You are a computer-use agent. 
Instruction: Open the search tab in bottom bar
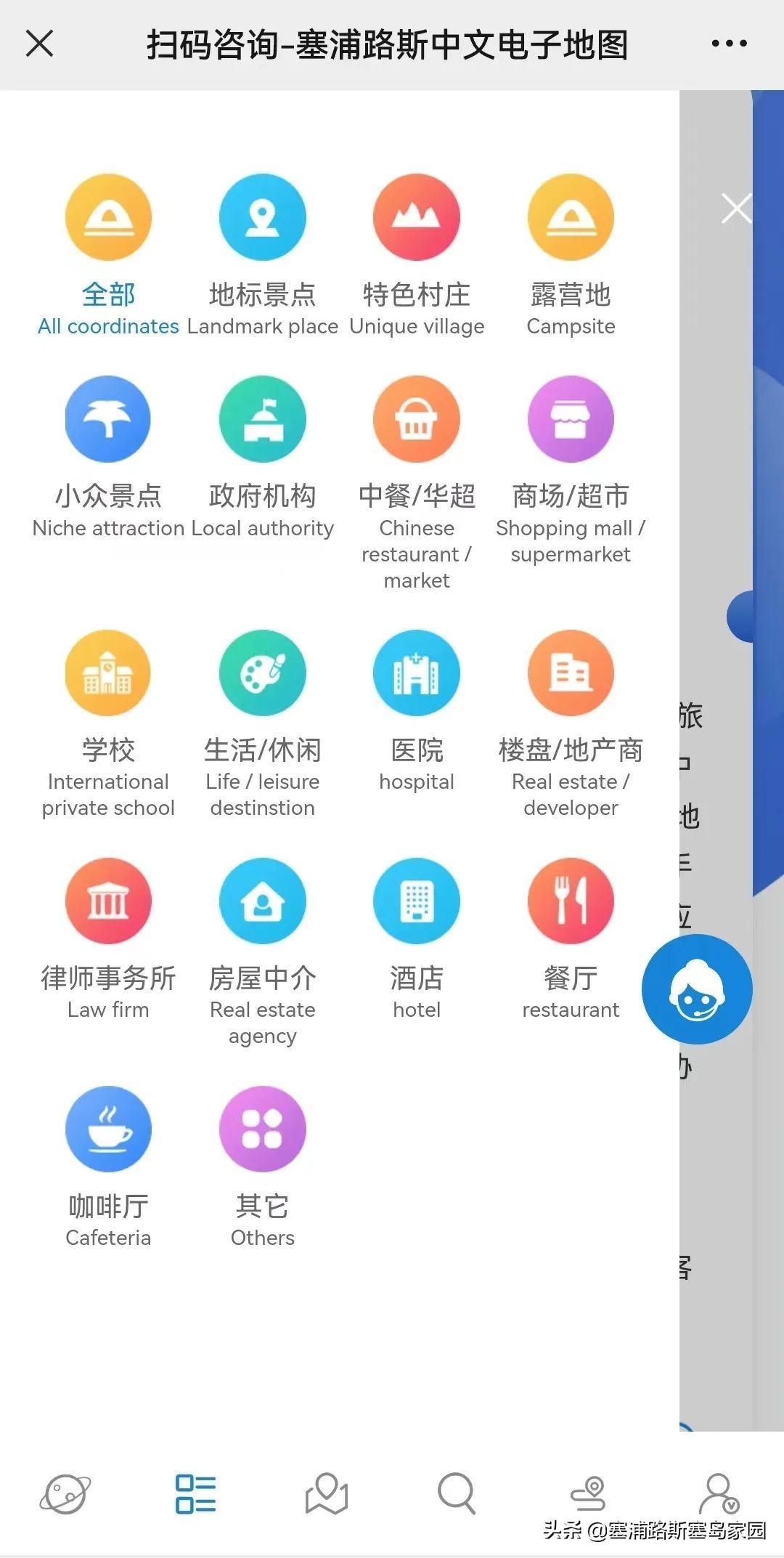tap(457, 1494)
